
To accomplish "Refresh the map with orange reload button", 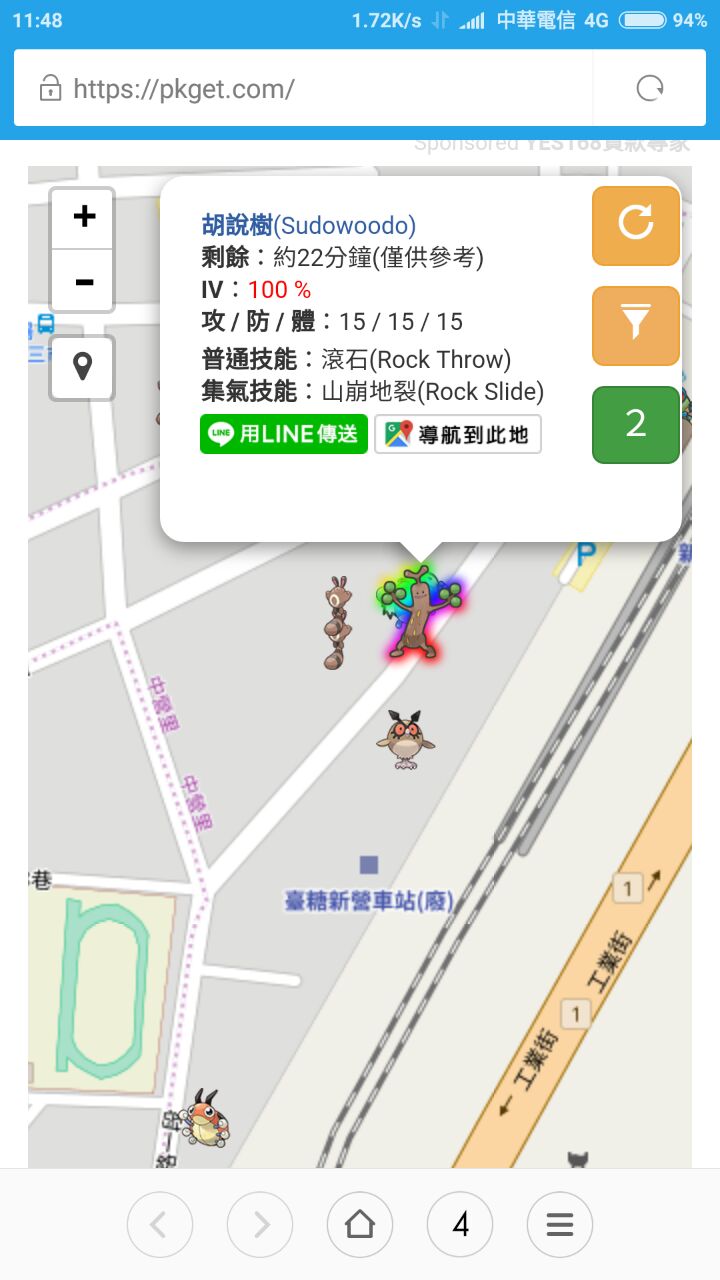I will coord(635,225).
